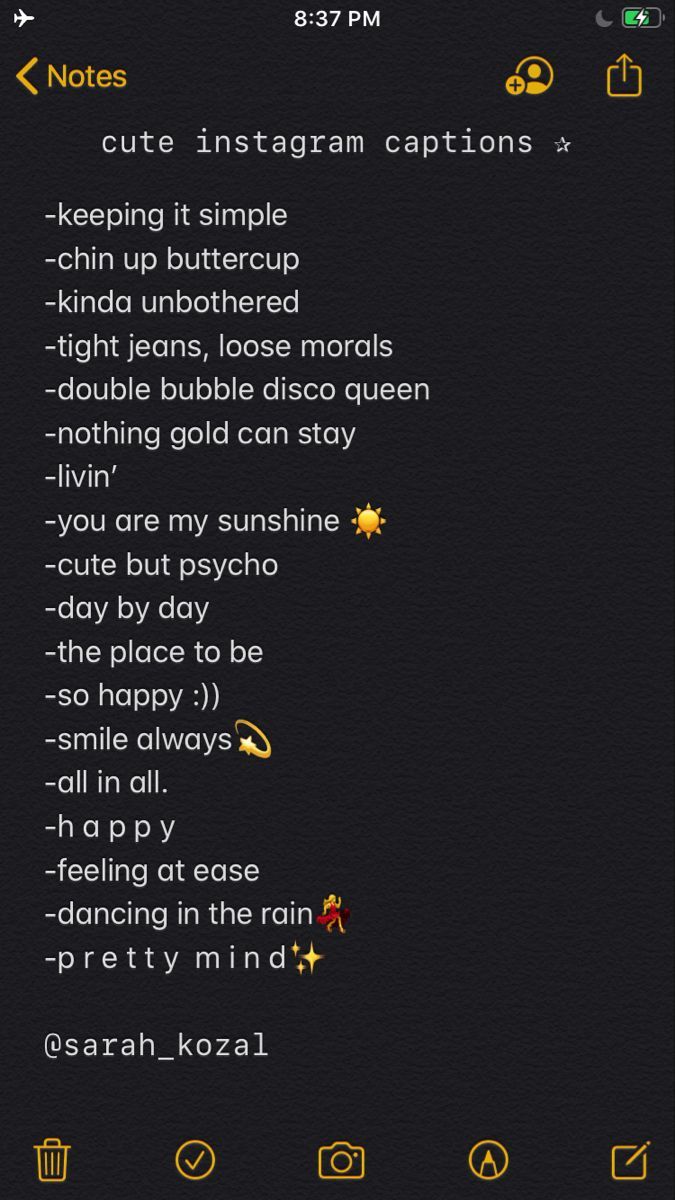Open the markup drawing tool
This screenshot has height=1200, width=675.
click(488, 1160)
